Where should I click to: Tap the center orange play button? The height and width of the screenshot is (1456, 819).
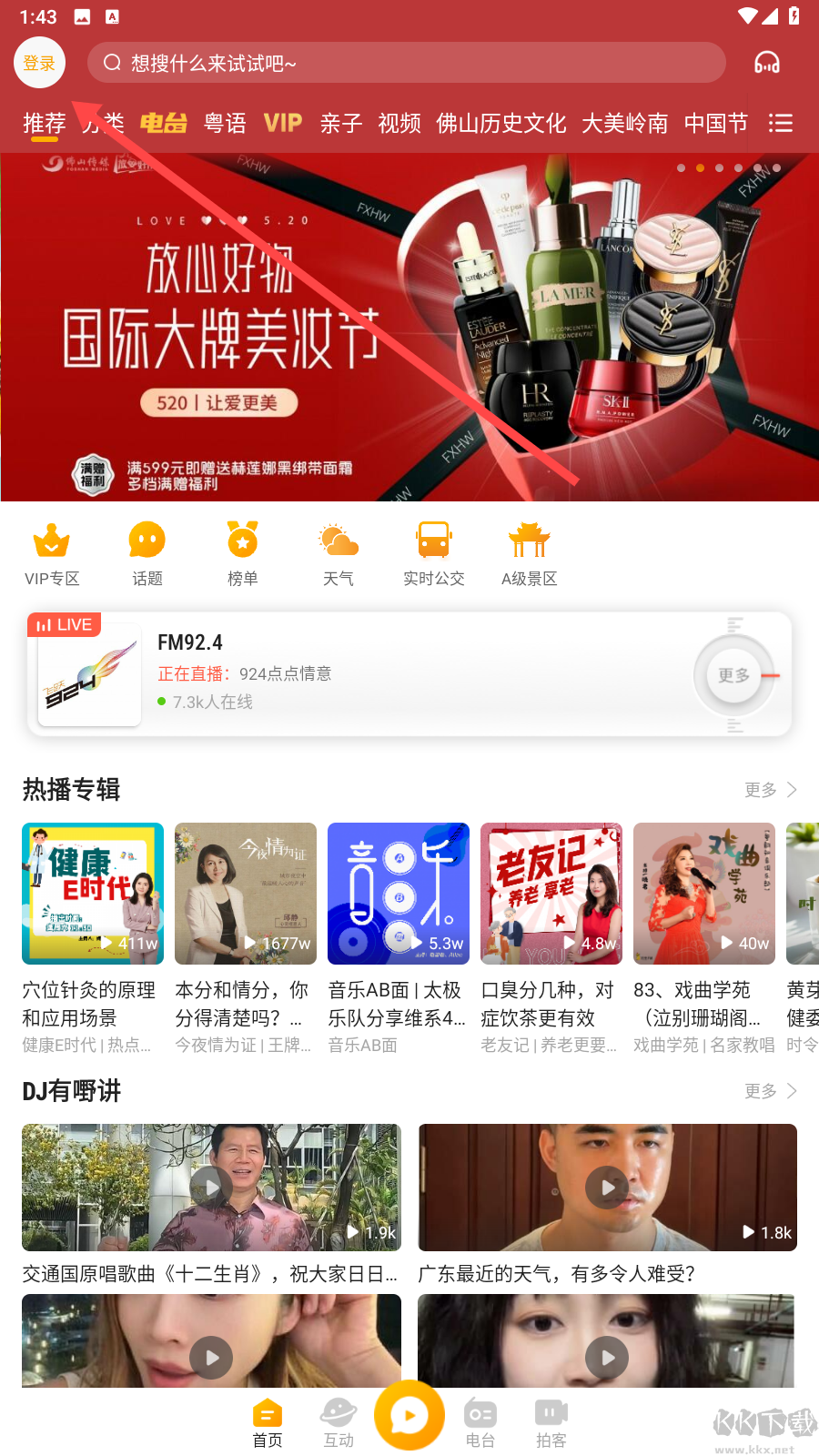pos(409,1416)
